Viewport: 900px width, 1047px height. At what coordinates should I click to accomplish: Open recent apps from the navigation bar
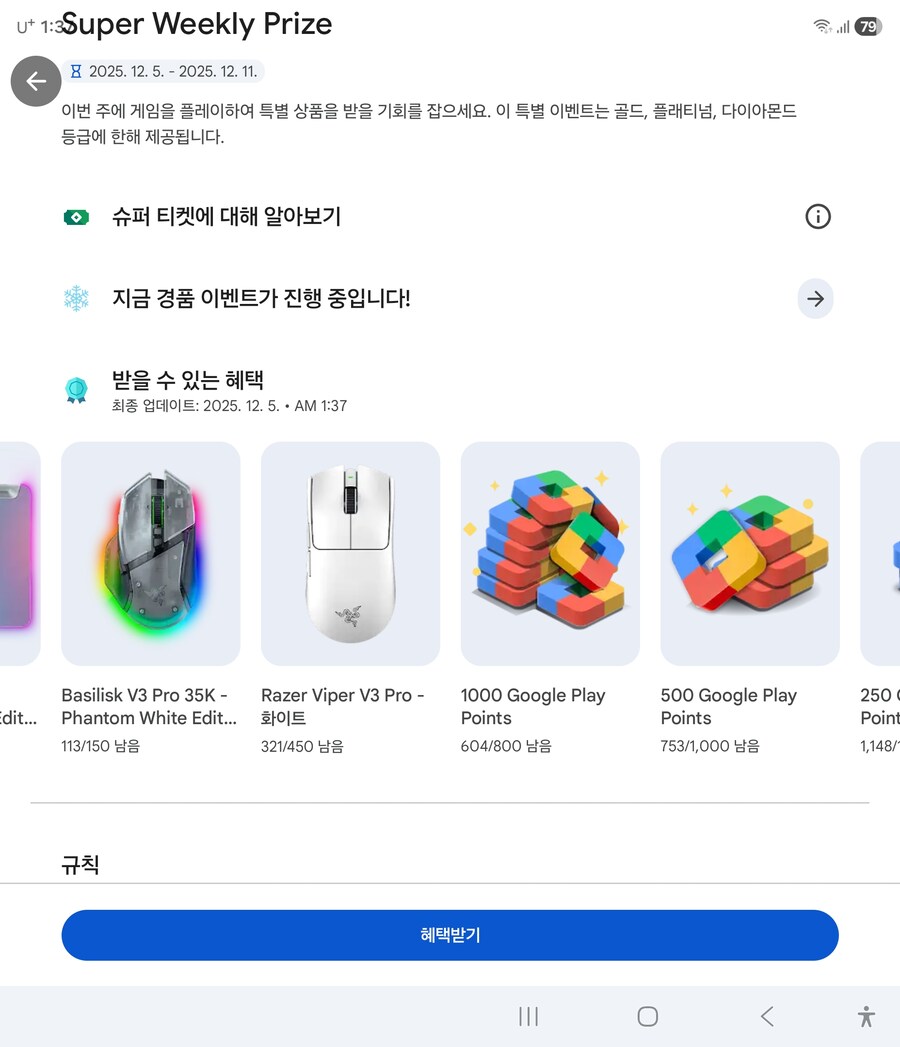pos(528,1016)
